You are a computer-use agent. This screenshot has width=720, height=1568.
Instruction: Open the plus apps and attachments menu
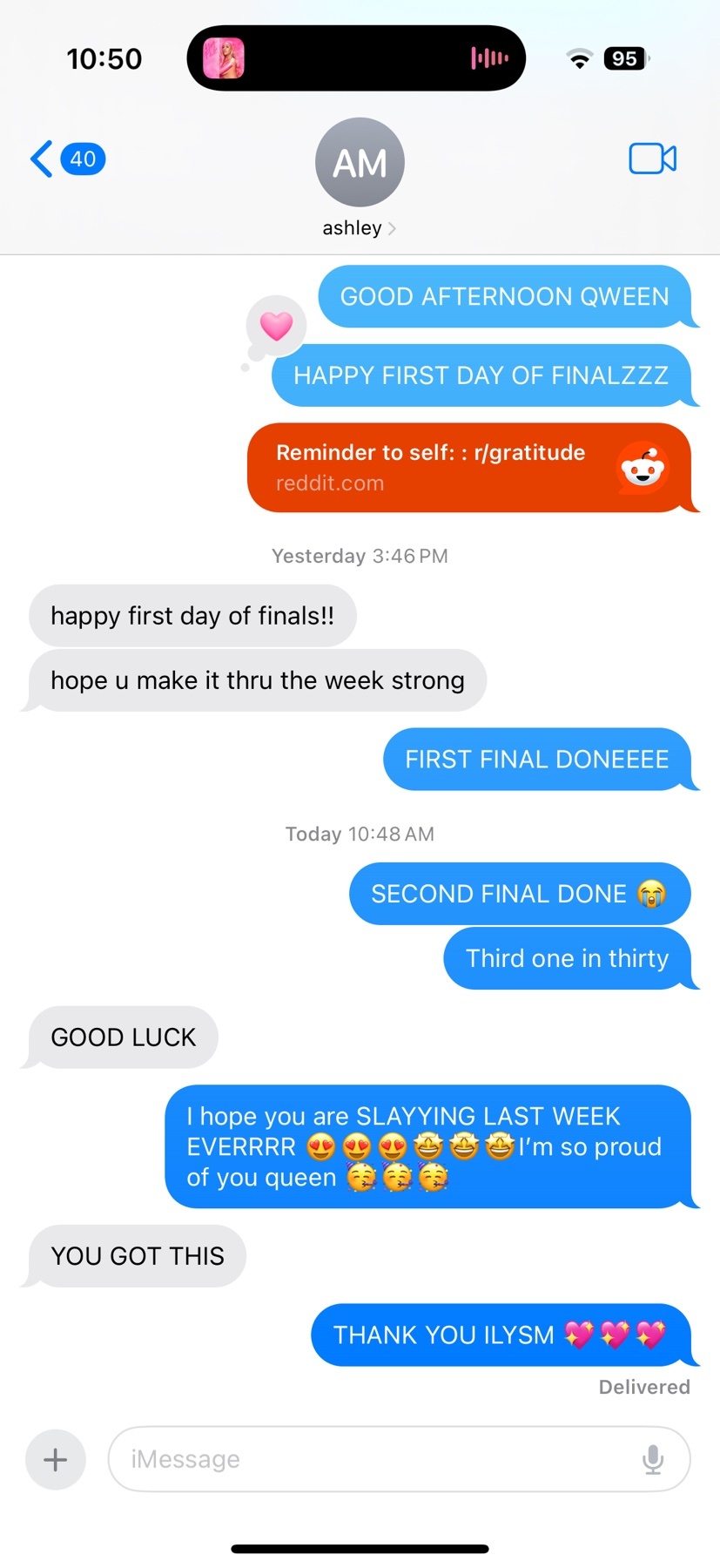[56, 1459]
